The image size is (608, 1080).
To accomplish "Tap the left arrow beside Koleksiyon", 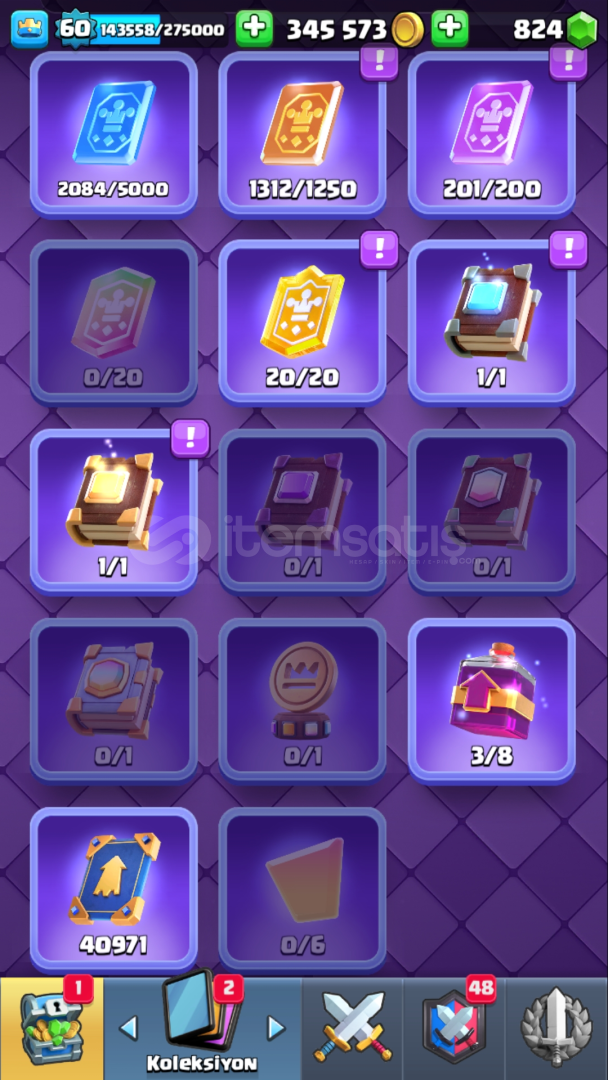I will [128, 1028].
